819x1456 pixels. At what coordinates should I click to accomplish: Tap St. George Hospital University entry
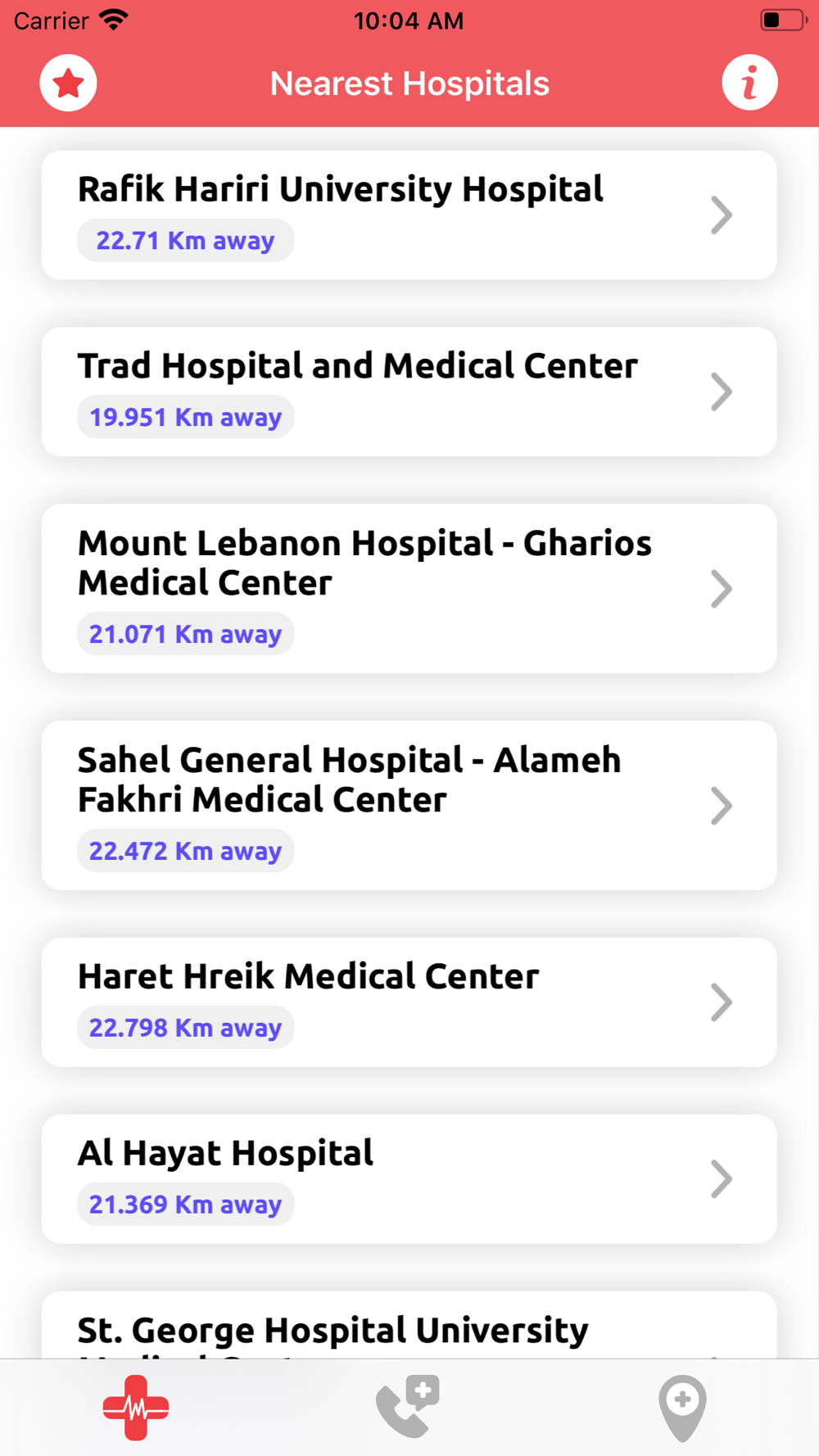409,1325
